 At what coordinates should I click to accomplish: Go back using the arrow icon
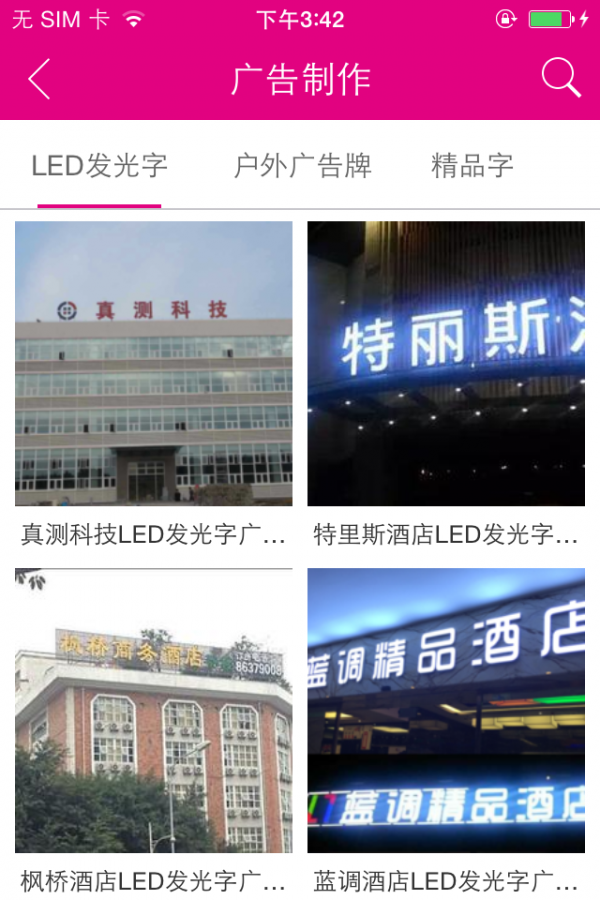tap(39, 79)
